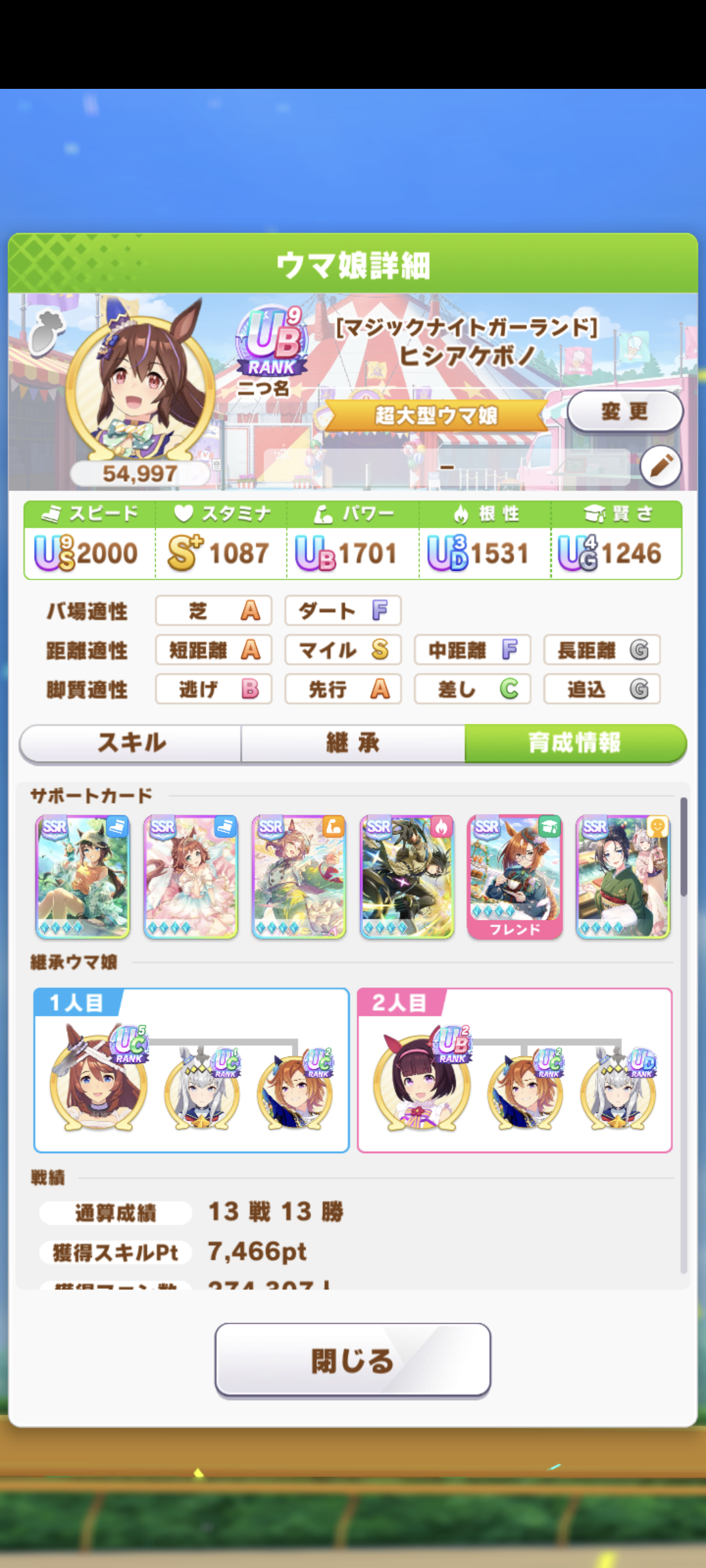The height and width of the screenshot is (1568, 706).
Task: Open the power SSR support card
Action: point(299,877)
